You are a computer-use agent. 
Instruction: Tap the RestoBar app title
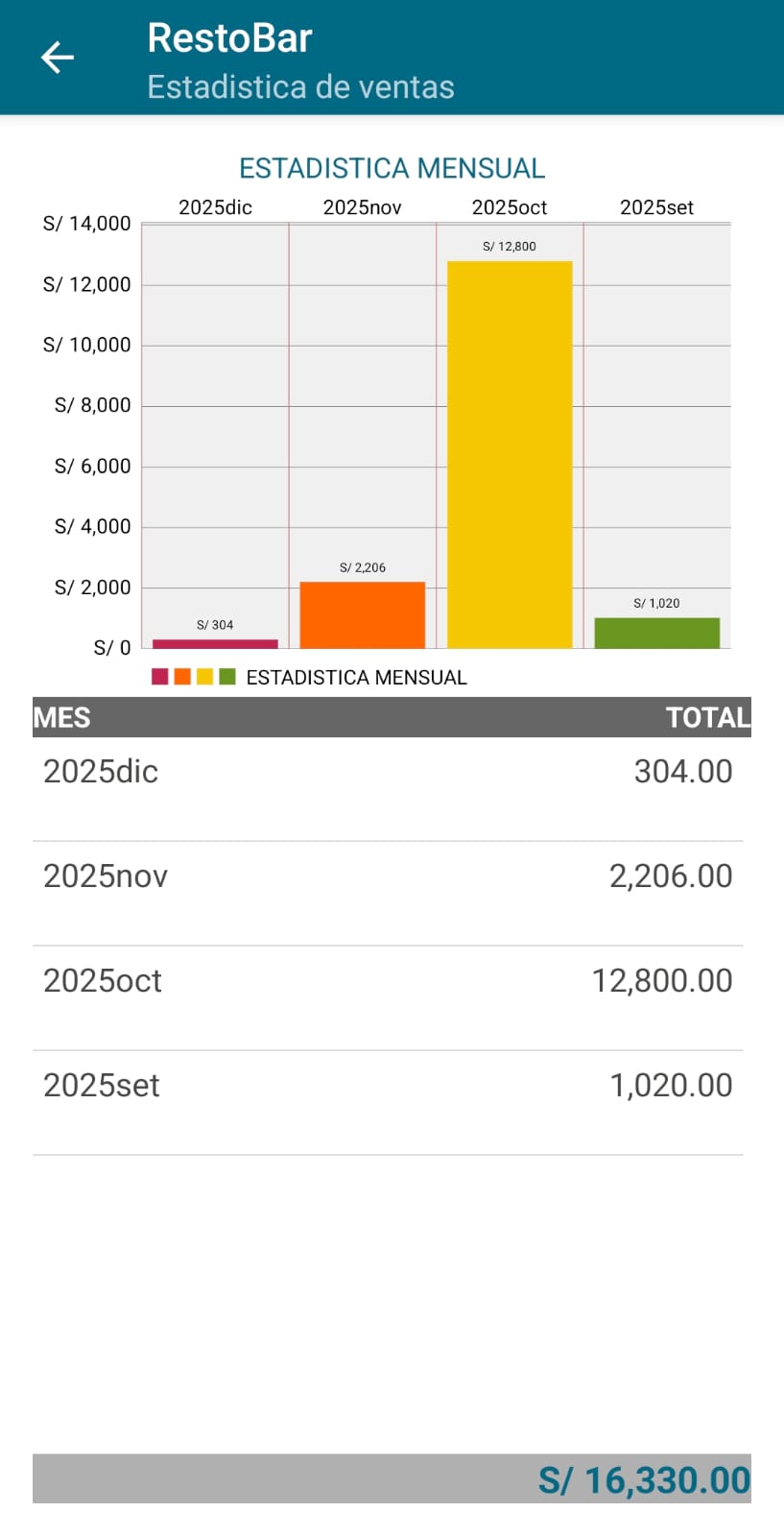point(229,37)
